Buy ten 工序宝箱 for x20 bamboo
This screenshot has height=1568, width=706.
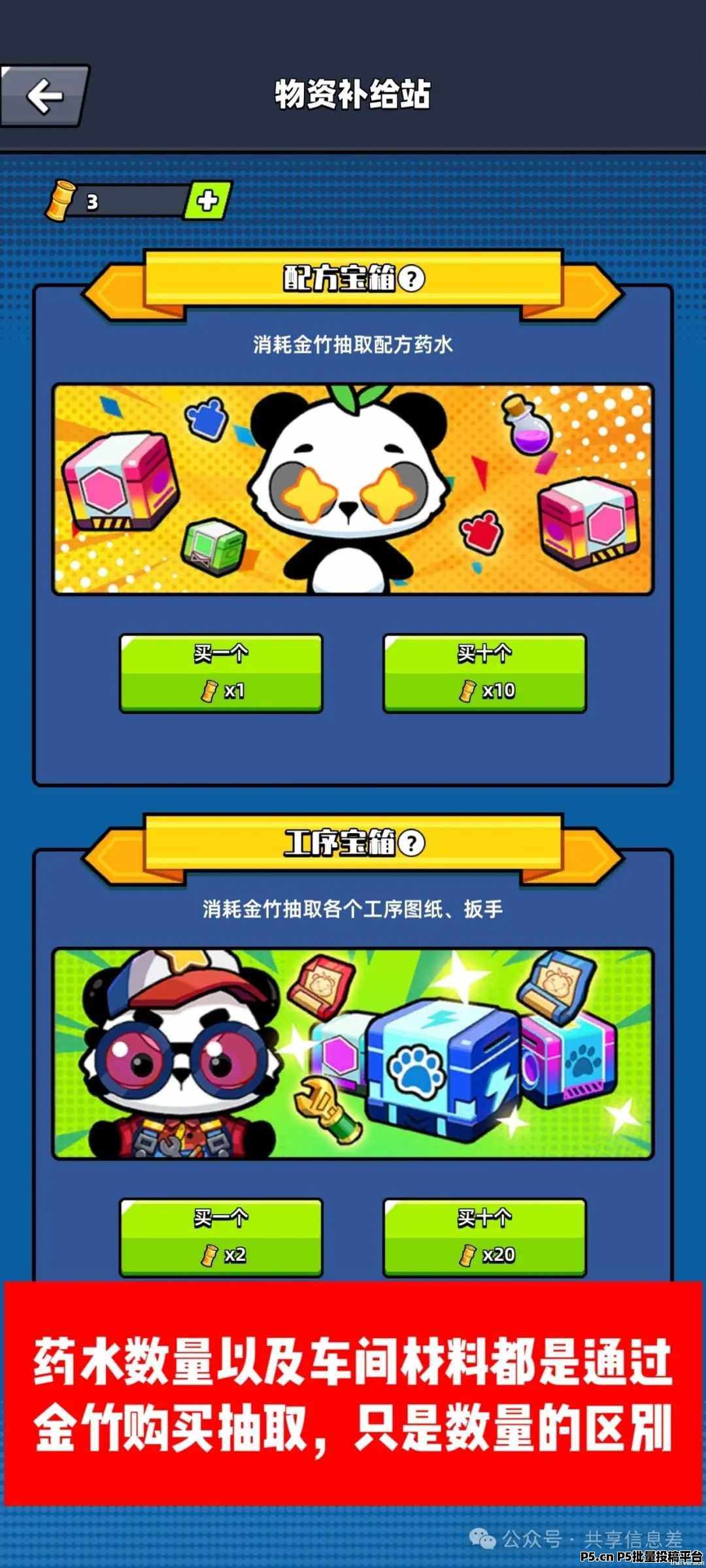click(x=484, y=1237)
